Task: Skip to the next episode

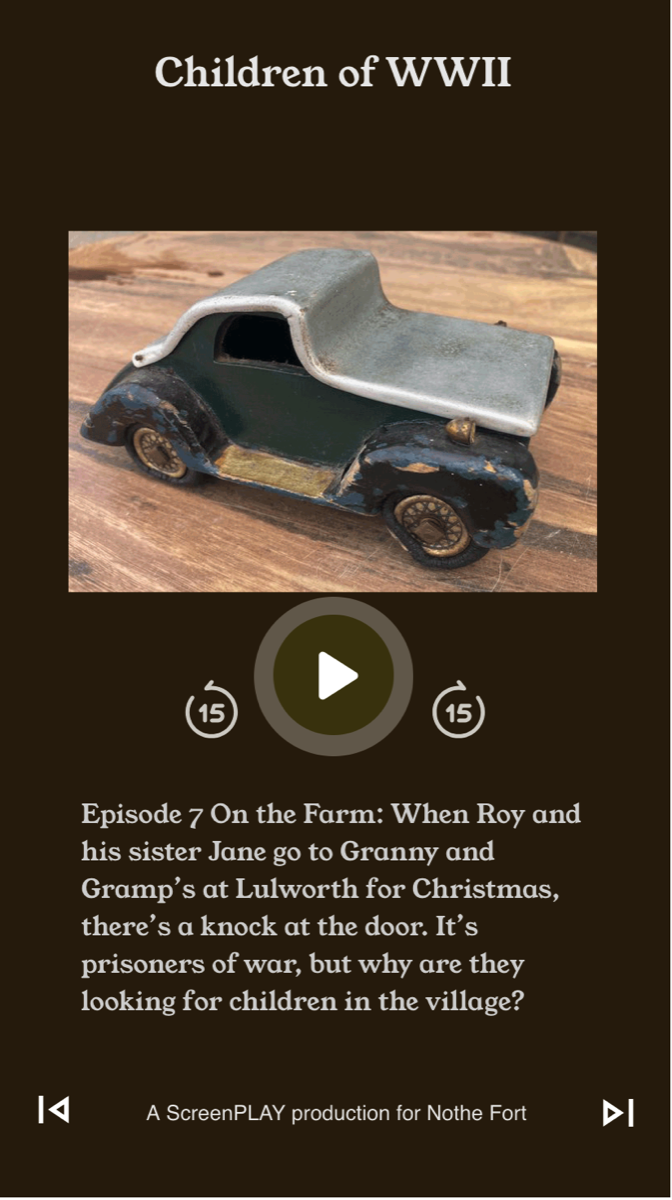Action: [617, 1113]
